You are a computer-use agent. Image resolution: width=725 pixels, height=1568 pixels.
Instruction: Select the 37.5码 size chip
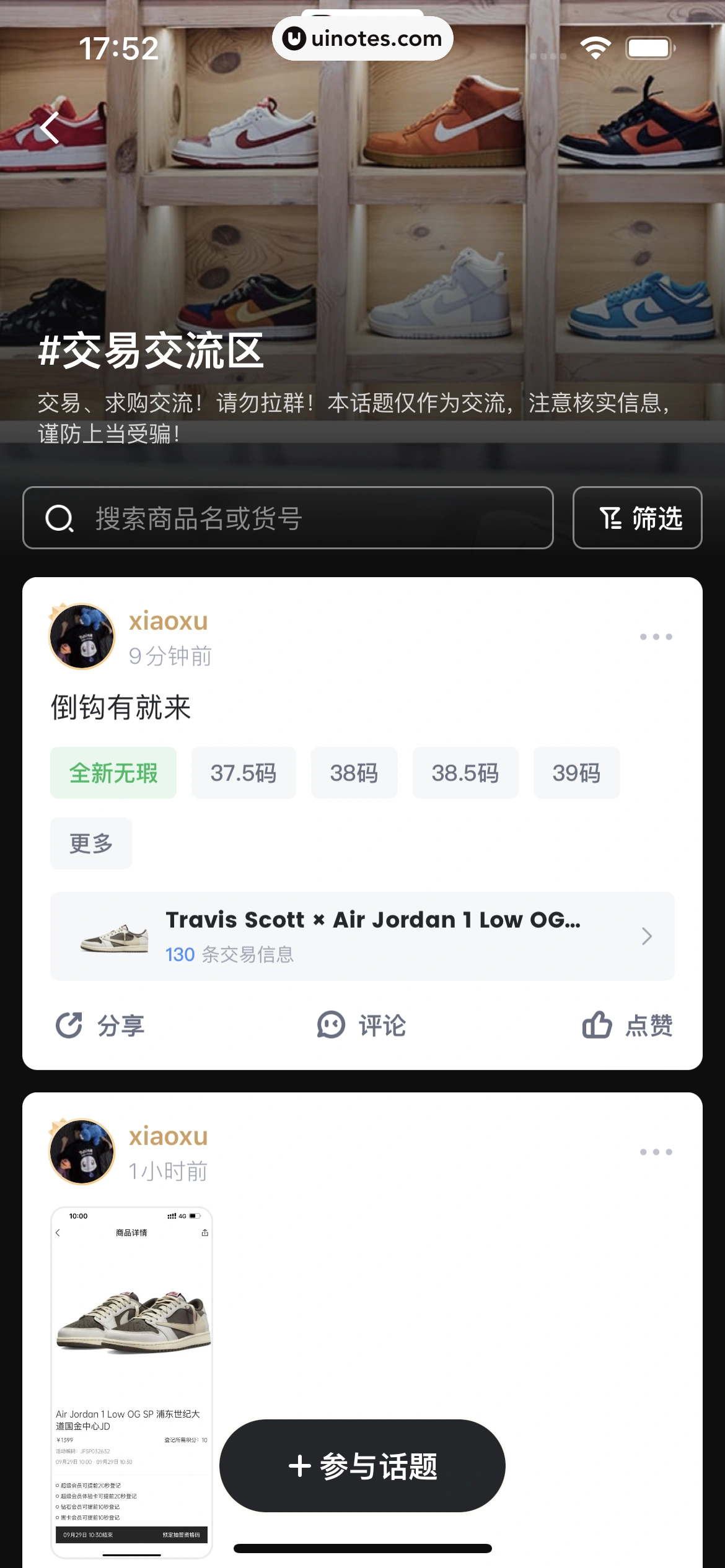click(244, 773)
